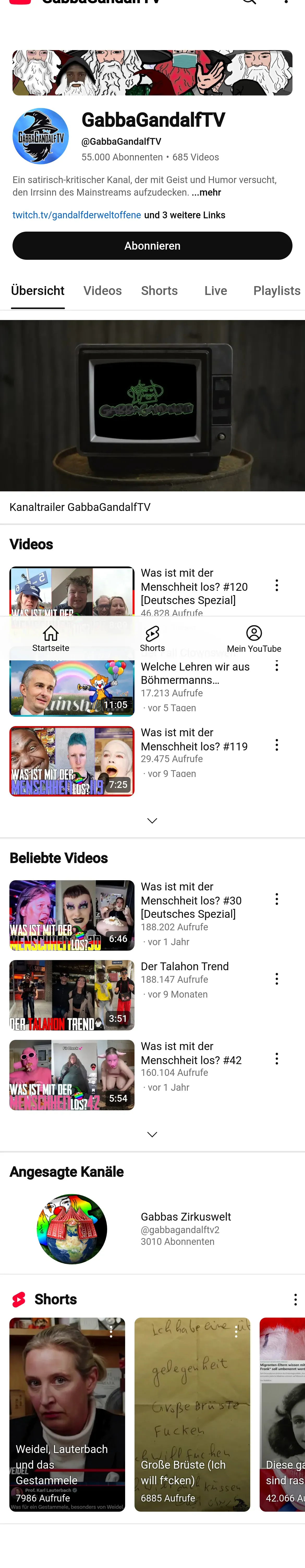Open the Shorts channel tab
Image resolution: width=305 pixels, height=1568 pixels.
pyautogui.click(x=160, y=291)
